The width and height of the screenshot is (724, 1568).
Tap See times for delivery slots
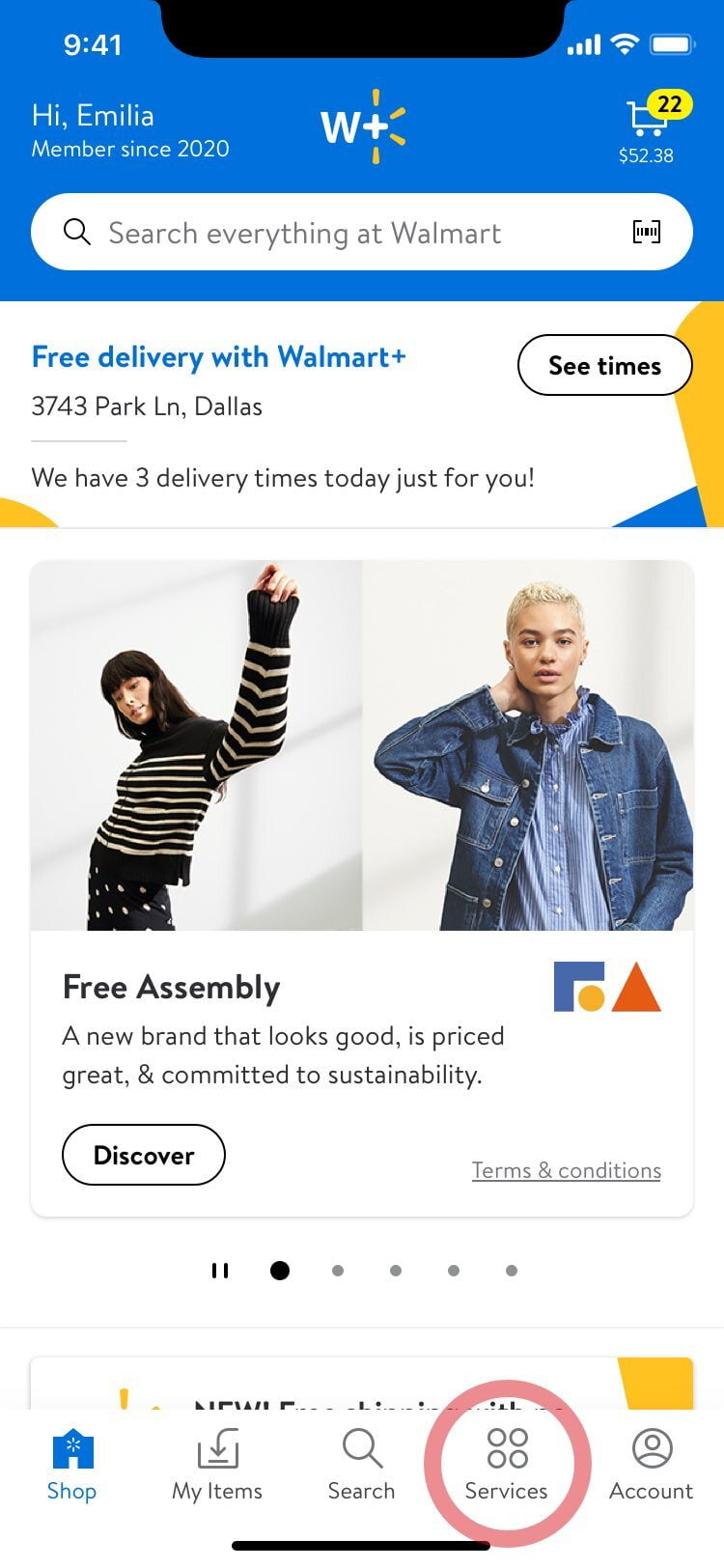(x=604, y=366)
